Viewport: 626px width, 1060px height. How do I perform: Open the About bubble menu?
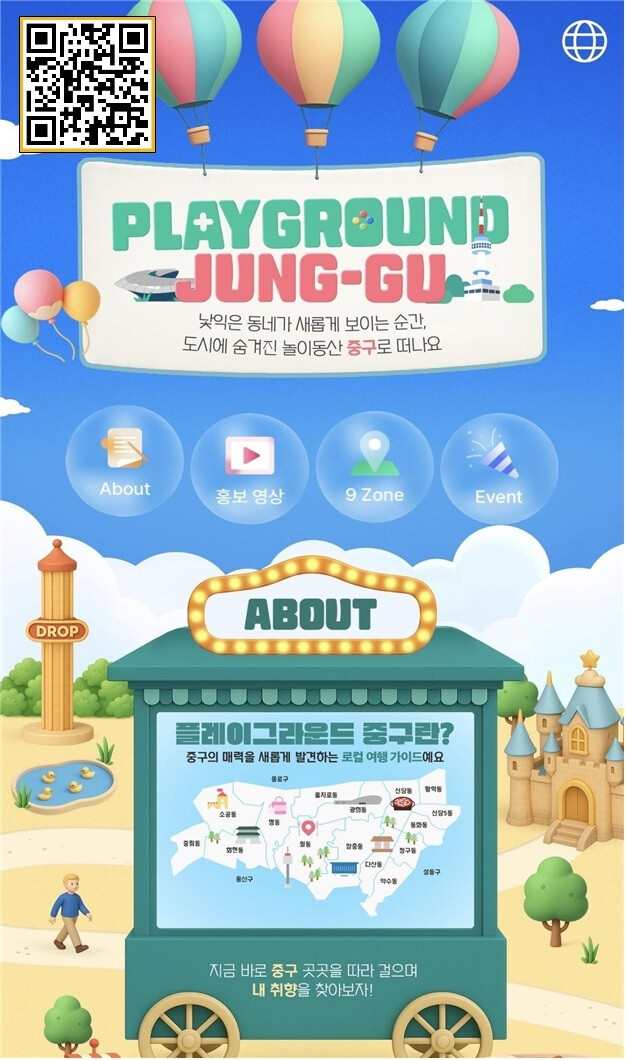coord(125,461)
